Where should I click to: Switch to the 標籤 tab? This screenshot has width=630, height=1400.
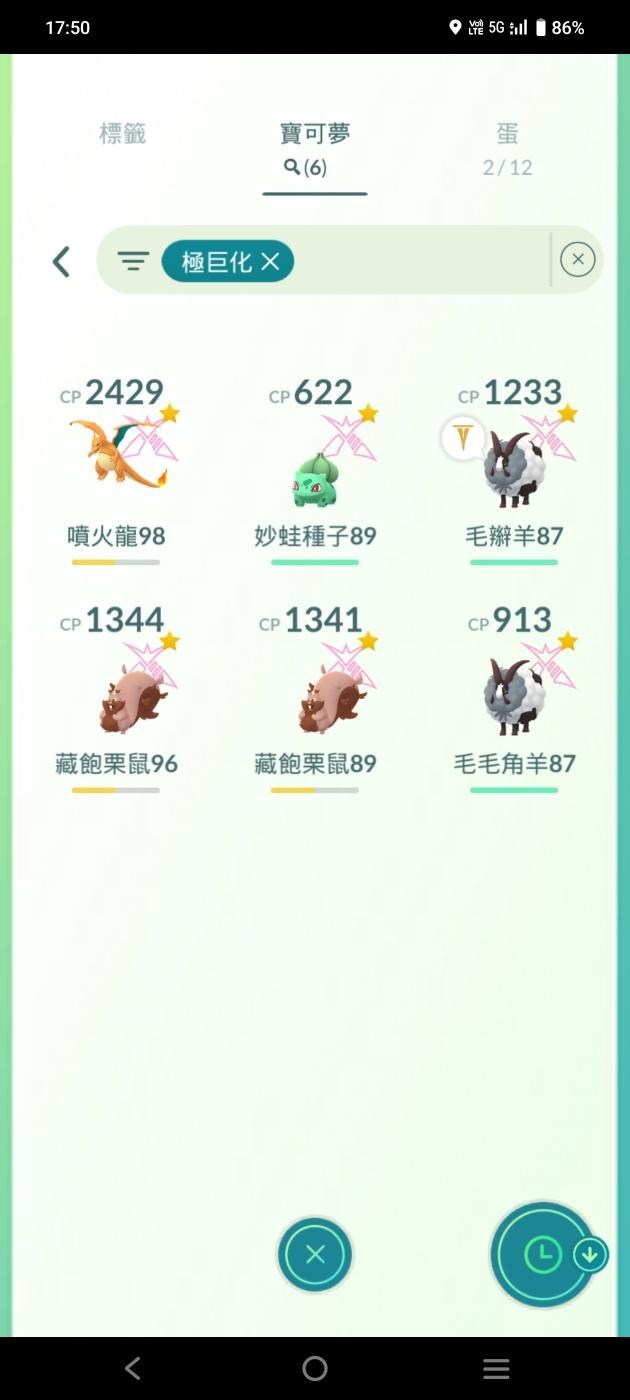point(123,134)
